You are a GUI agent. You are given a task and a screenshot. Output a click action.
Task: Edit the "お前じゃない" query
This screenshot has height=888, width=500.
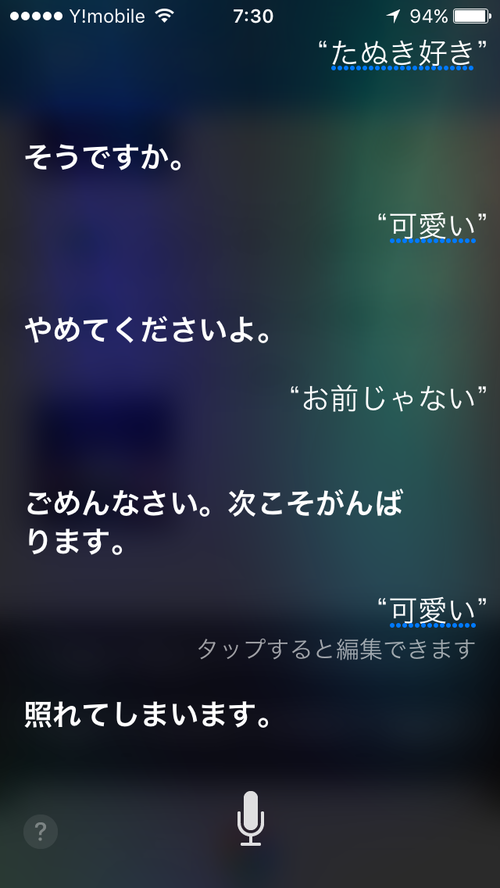(388, 398)
